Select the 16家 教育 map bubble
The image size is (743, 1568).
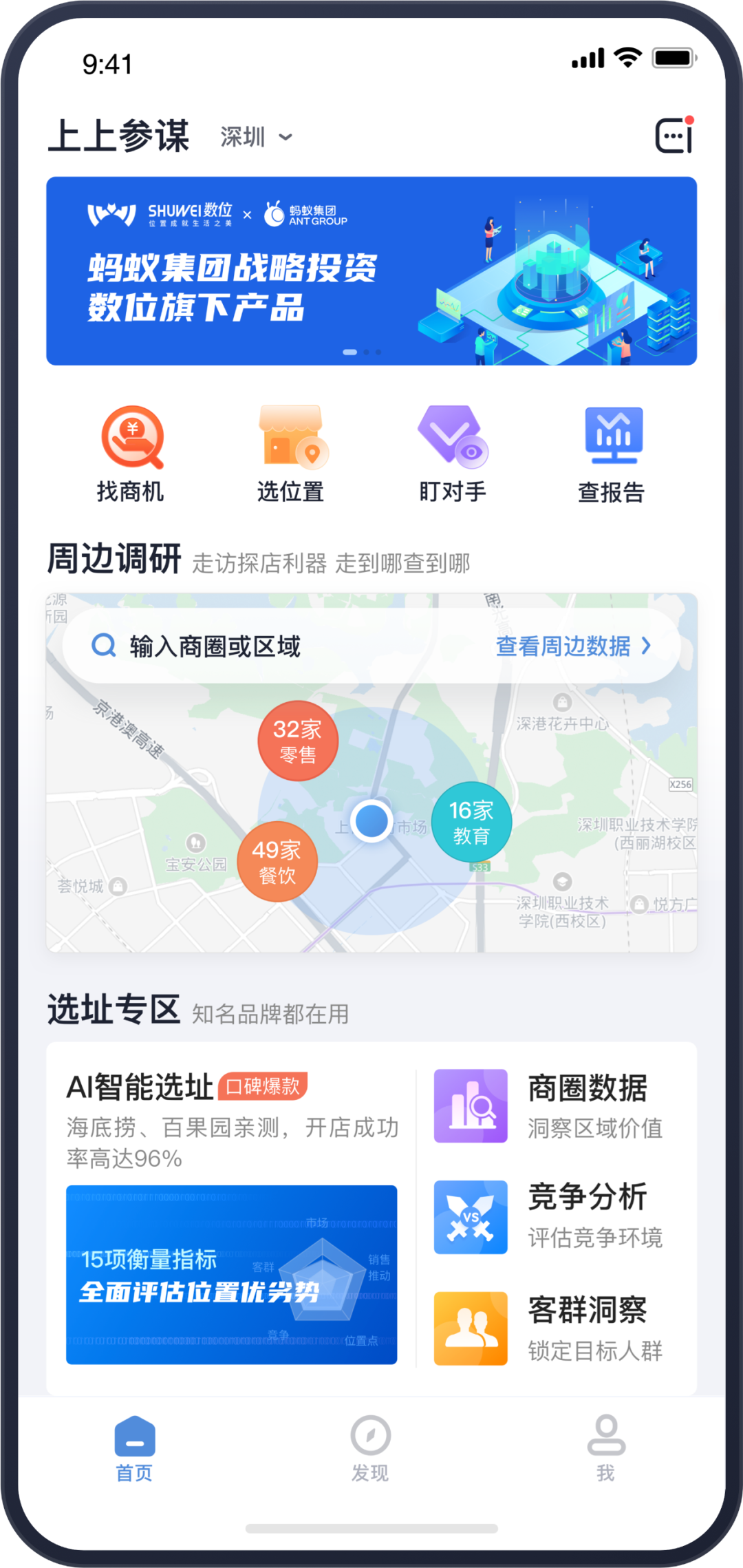(471, 822)
